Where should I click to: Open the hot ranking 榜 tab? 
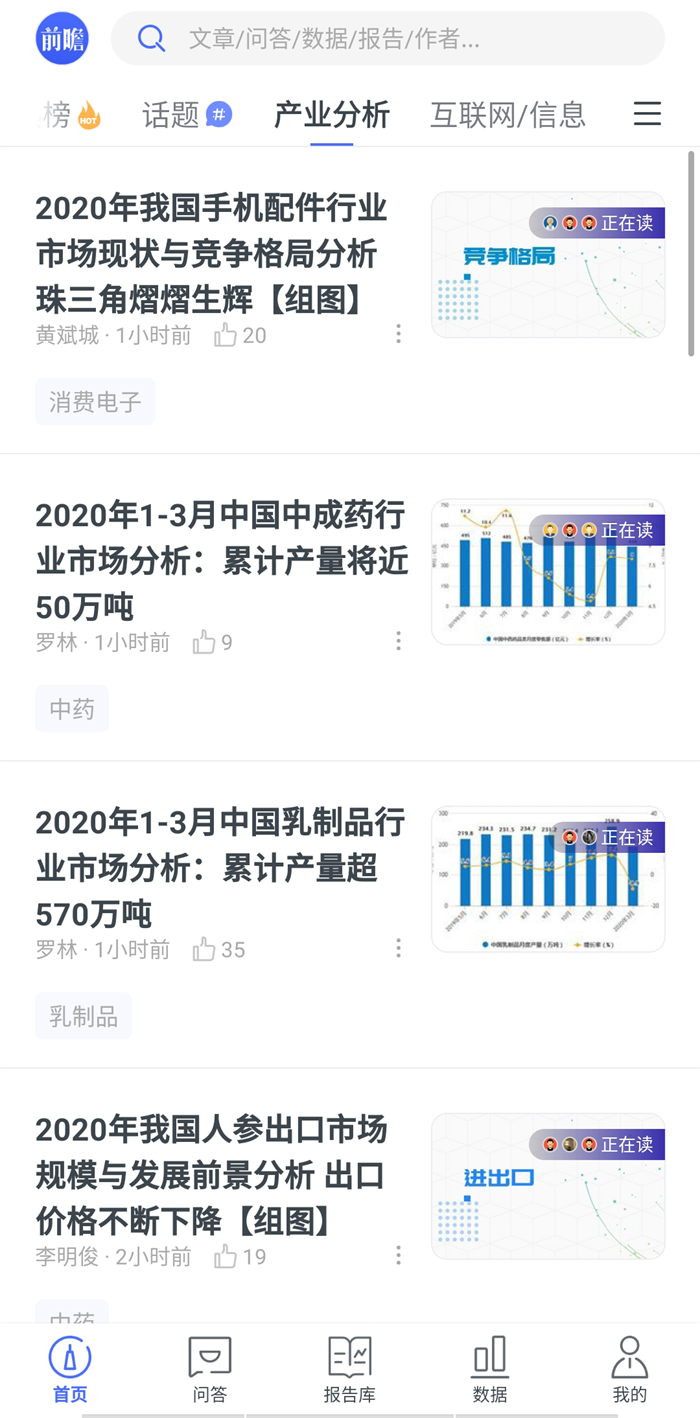(72, 115)
